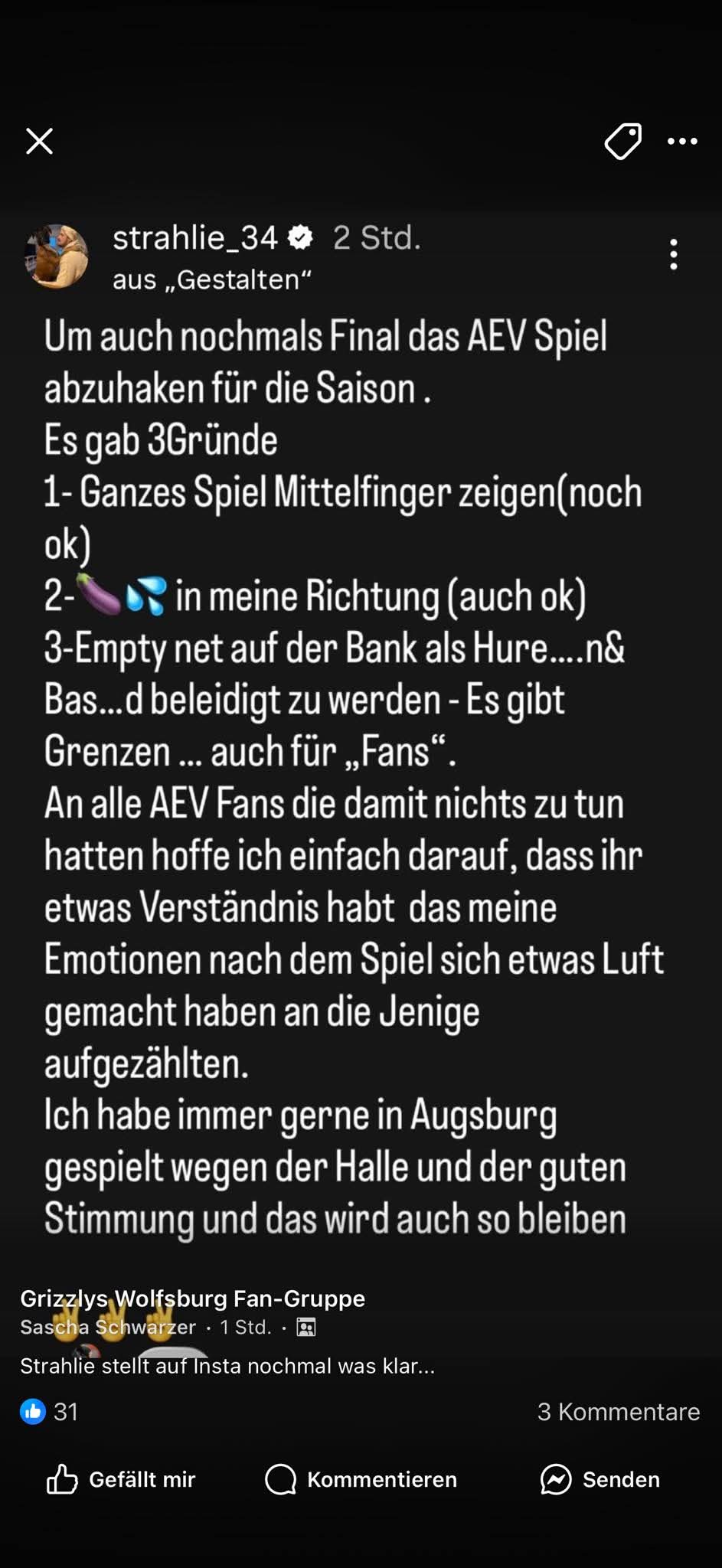The height and width of the screenshot is (1568, 722).
Task: Tap Kommentieren to write a comment
Action: pyautogui.click(x=361, y=1479)
